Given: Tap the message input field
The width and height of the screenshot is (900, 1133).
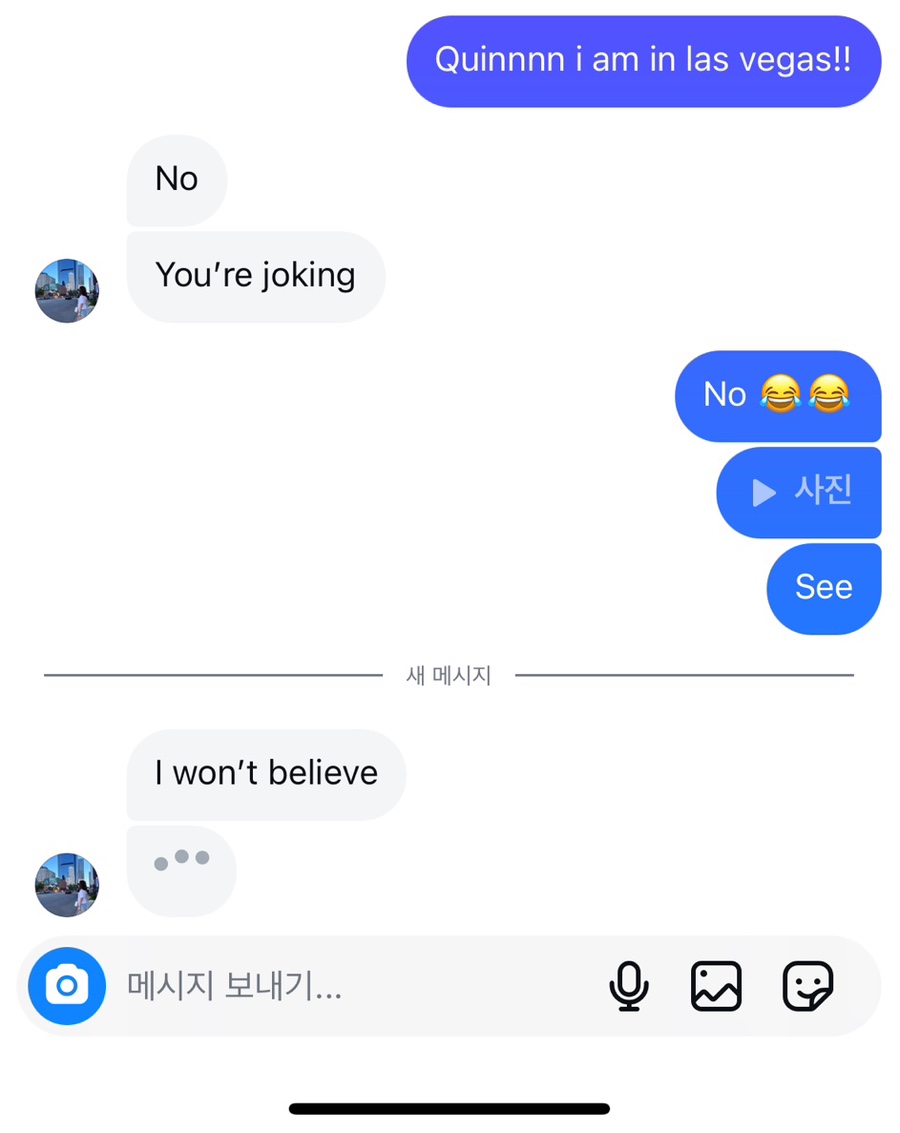Looking at the screenshot, I should pyautogui.click(x=350, y=987).
